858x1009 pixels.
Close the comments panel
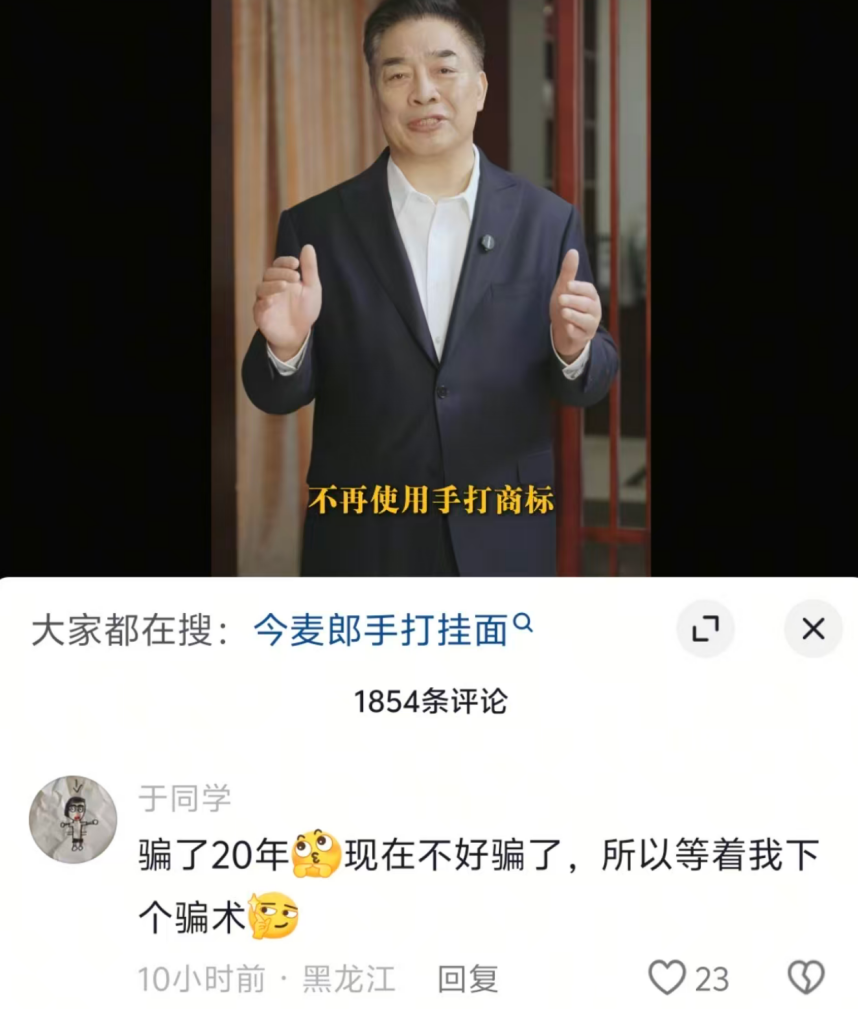point(813,629)
